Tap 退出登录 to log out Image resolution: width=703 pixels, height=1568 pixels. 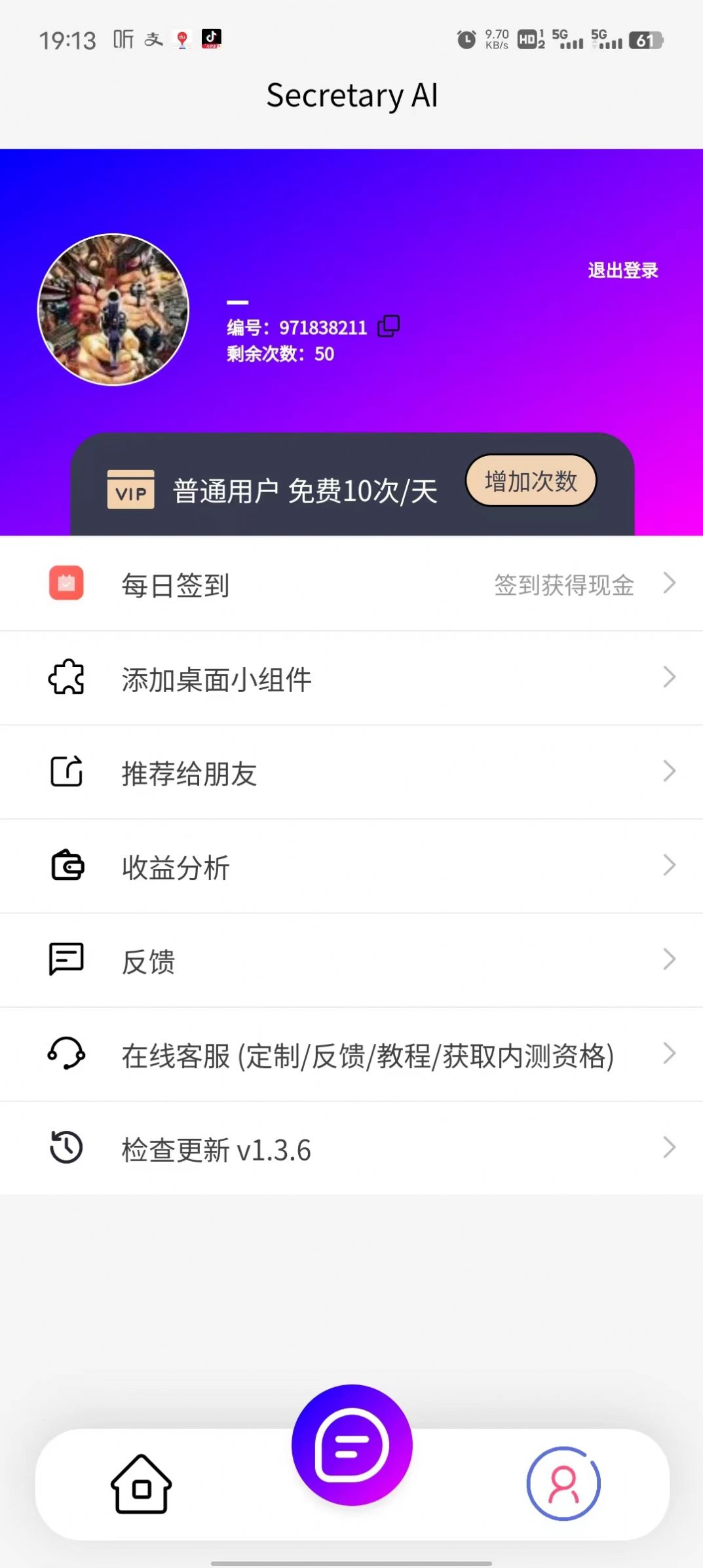622,270
